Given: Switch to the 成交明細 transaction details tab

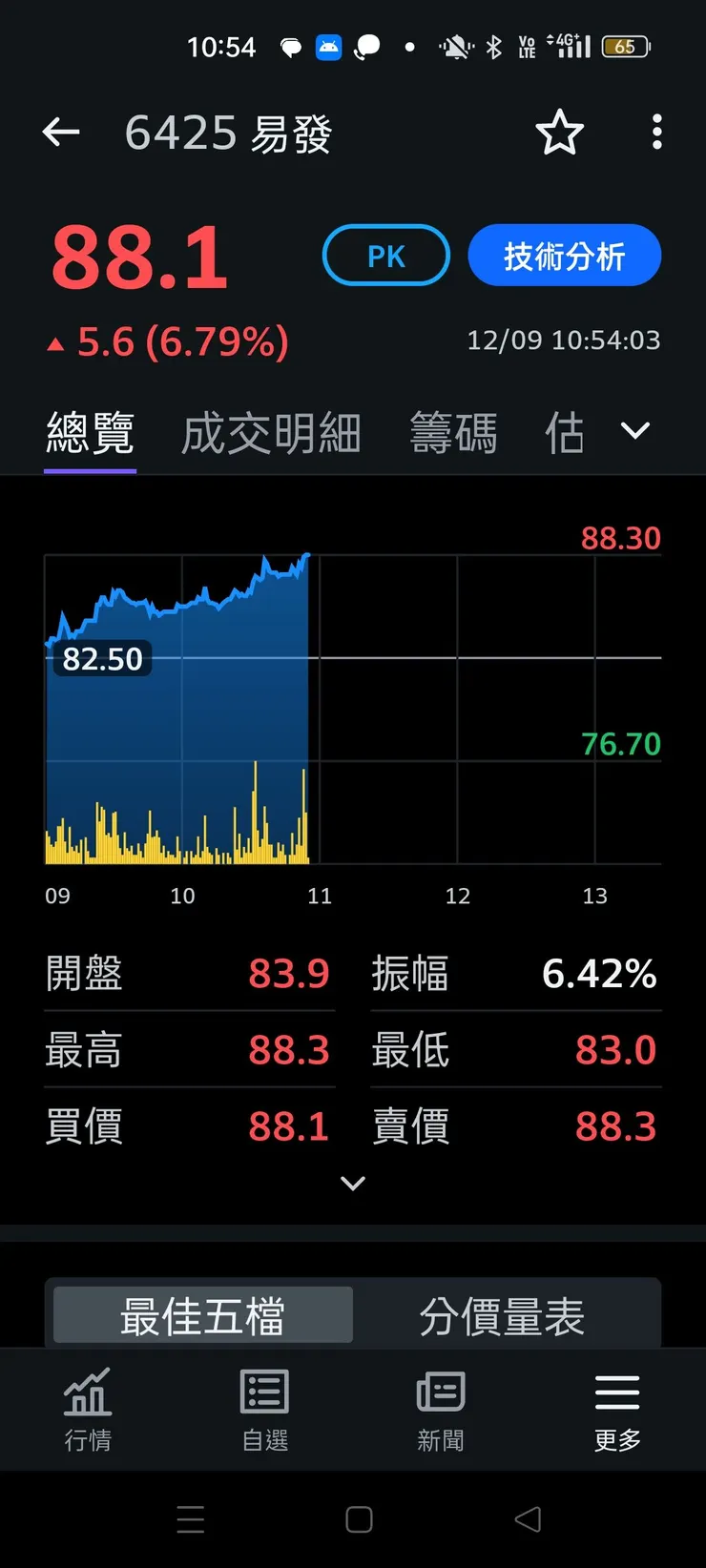Looking at the screenshot, I should 270,432.
